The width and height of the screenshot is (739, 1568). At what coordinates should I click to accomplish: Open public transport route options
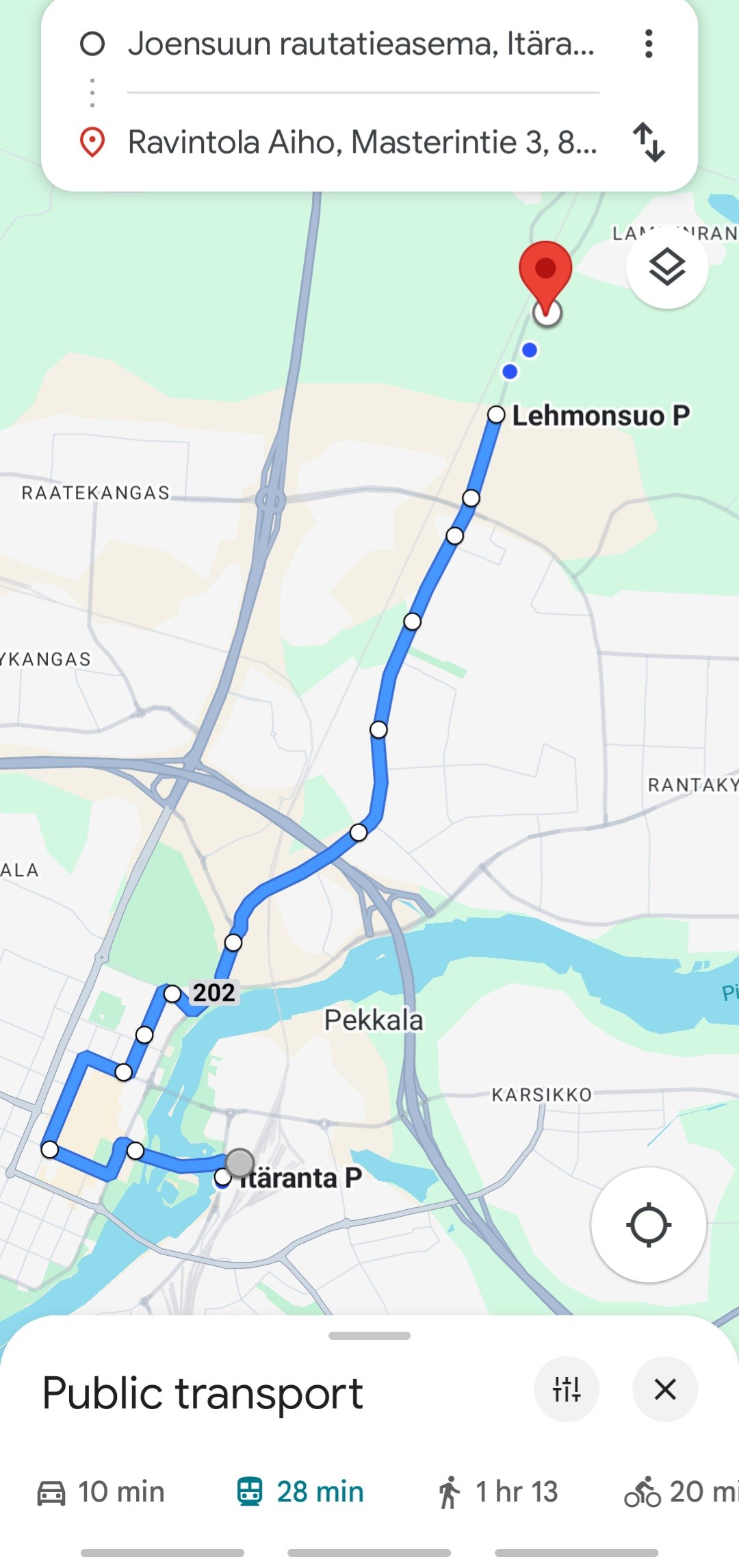567,1389
